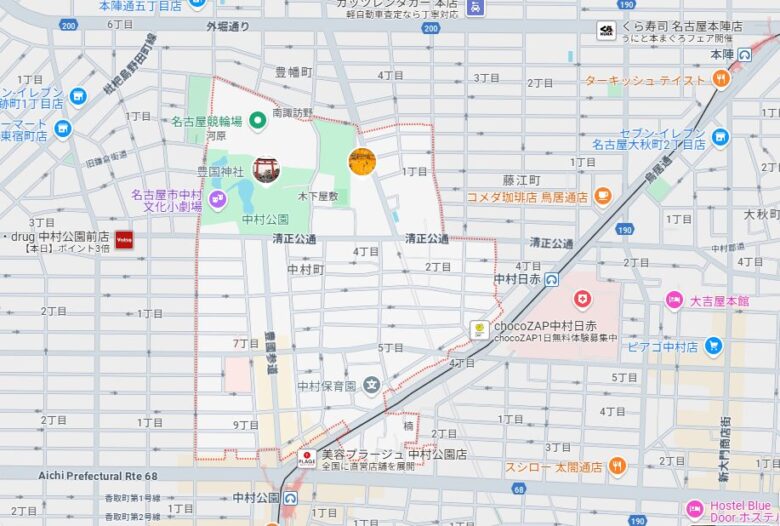Open the Hostel Blue Door lodging marker
Screen dimensions: 780x526
pos(694,508)
